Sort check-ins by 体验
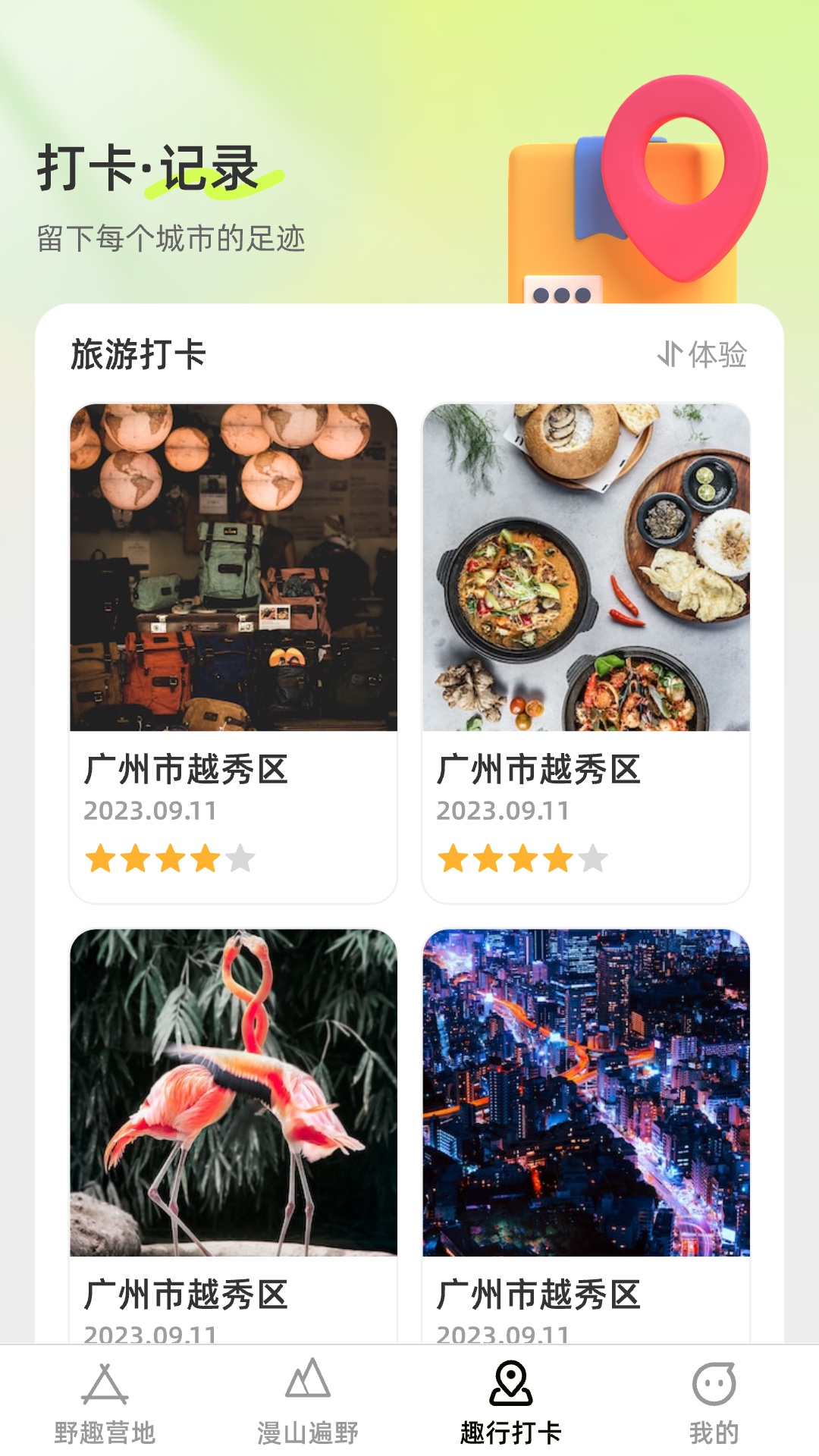The height and width of the screenshot is (1456, 819). pyautogui.click(x=702, y=354)
